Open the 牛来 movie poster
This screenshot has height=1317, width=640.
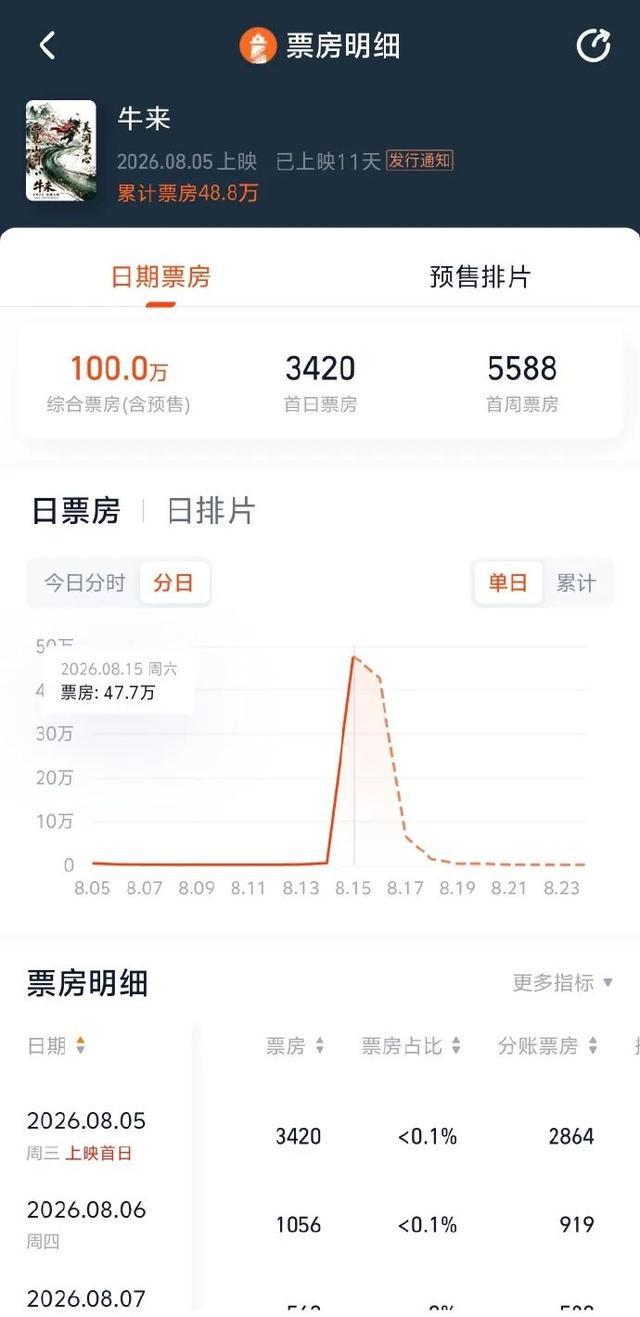point(61,150)
